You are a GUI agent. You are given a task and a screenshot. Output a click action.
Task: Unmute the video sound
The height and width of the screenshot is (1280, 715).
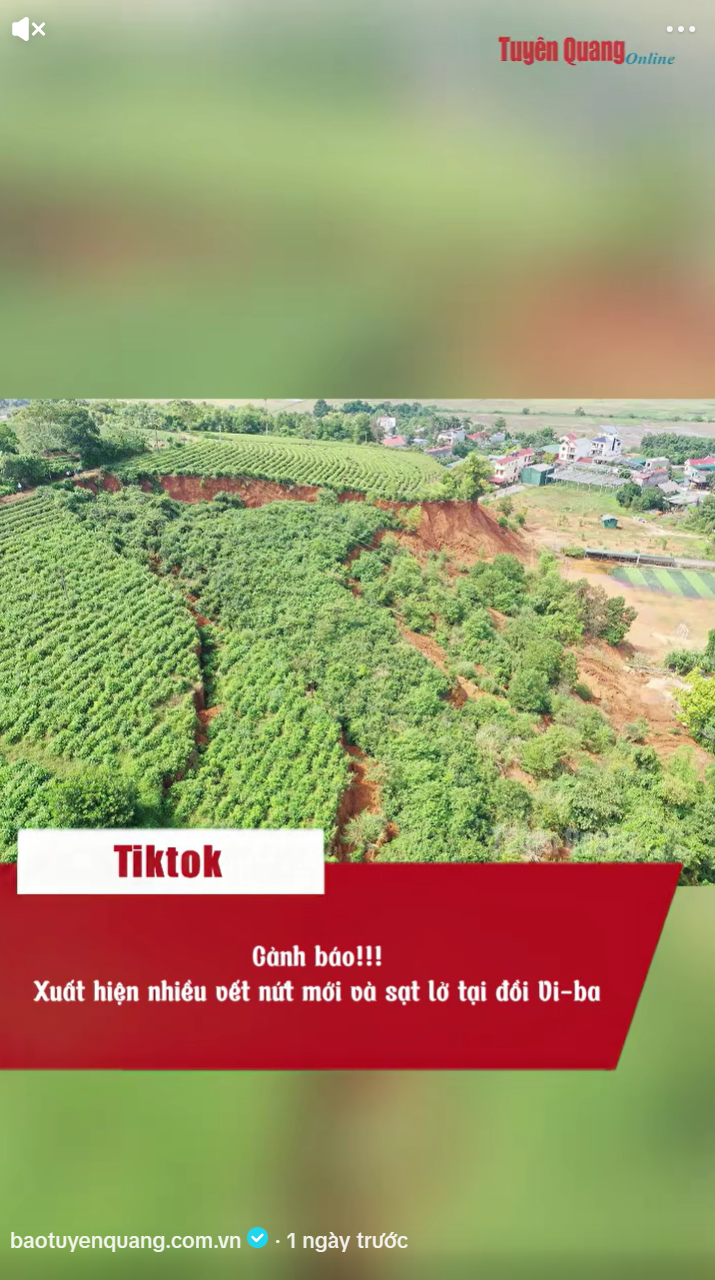(x=28, y=30)
